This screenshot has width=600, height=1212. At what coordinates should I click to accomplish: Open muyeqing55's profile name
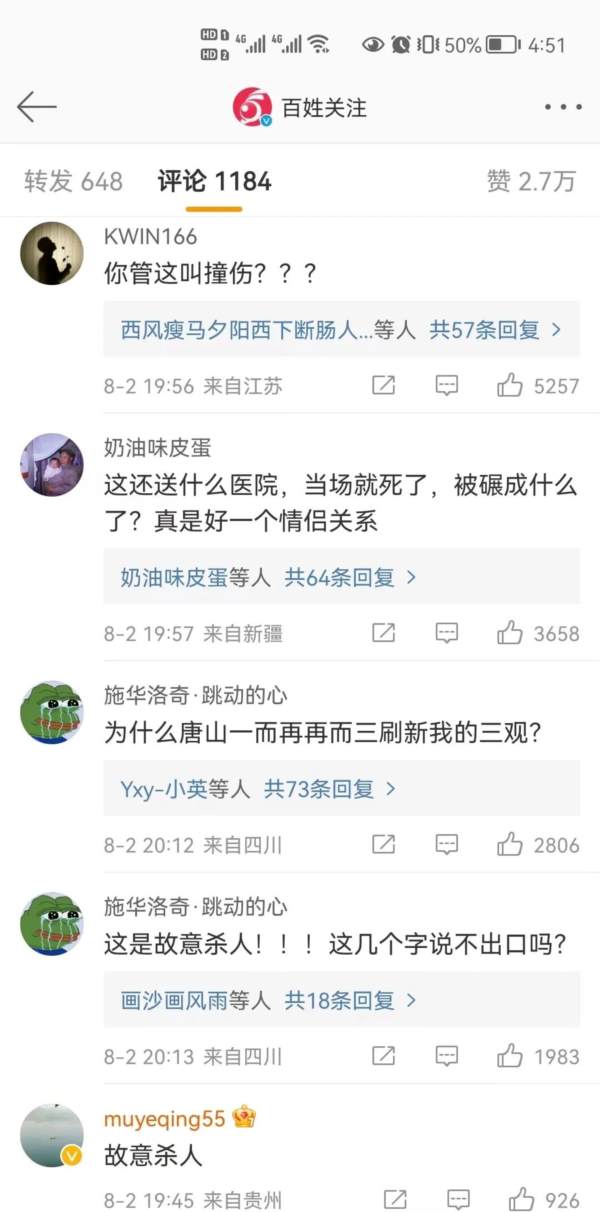pos(165,1118)
